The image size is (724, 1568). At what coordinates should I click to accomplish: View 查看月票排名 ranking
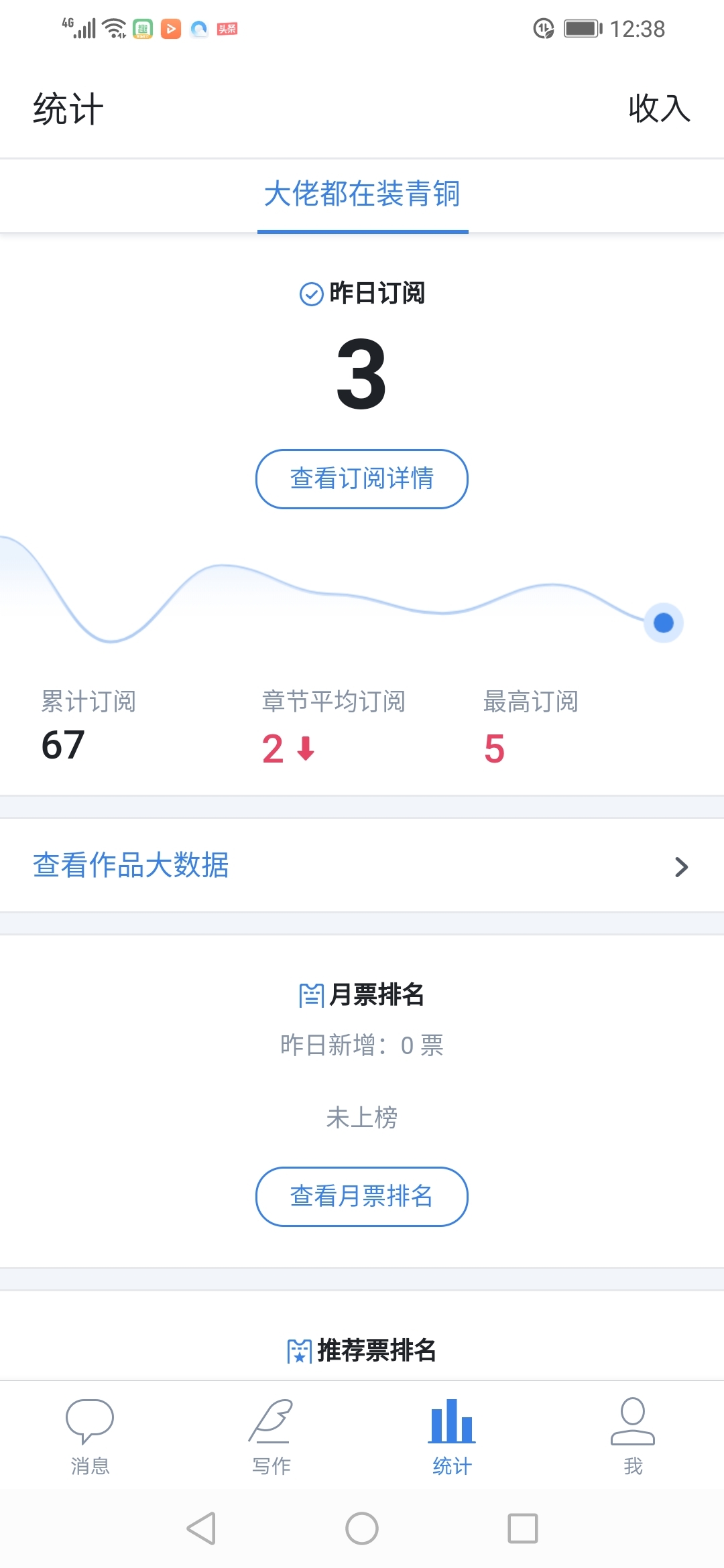362,1196
